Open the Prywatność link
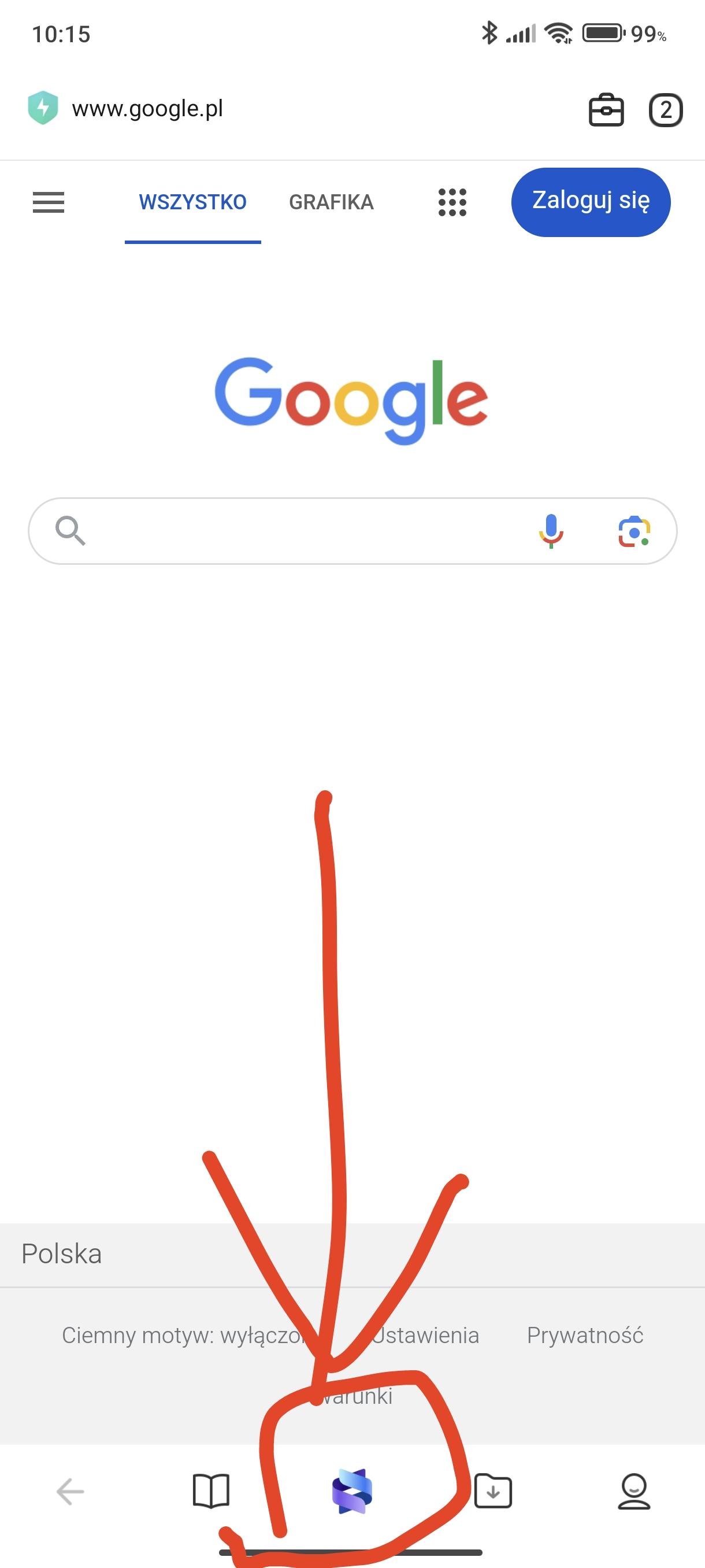Image resolution: width=705 pixels, height=1568 pixels. point(585,1336)
